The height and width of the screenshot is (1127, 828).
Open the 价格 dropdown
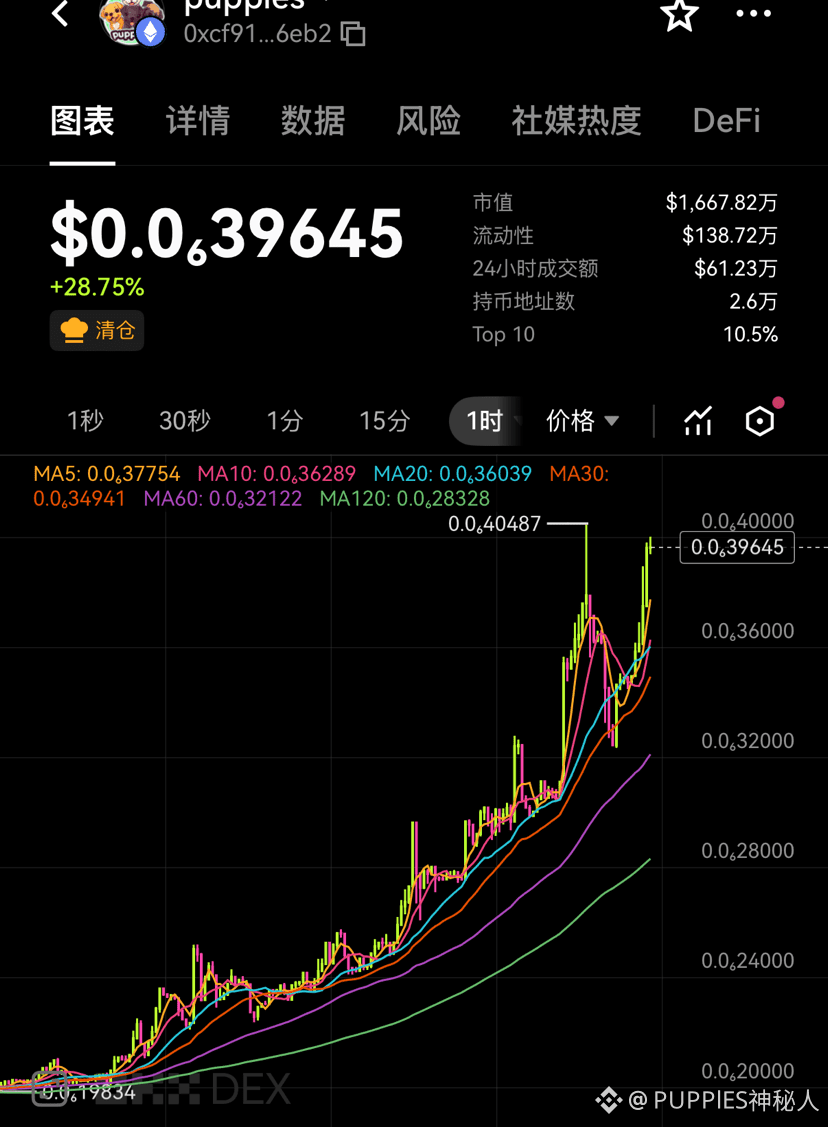[x=582, y=421]
